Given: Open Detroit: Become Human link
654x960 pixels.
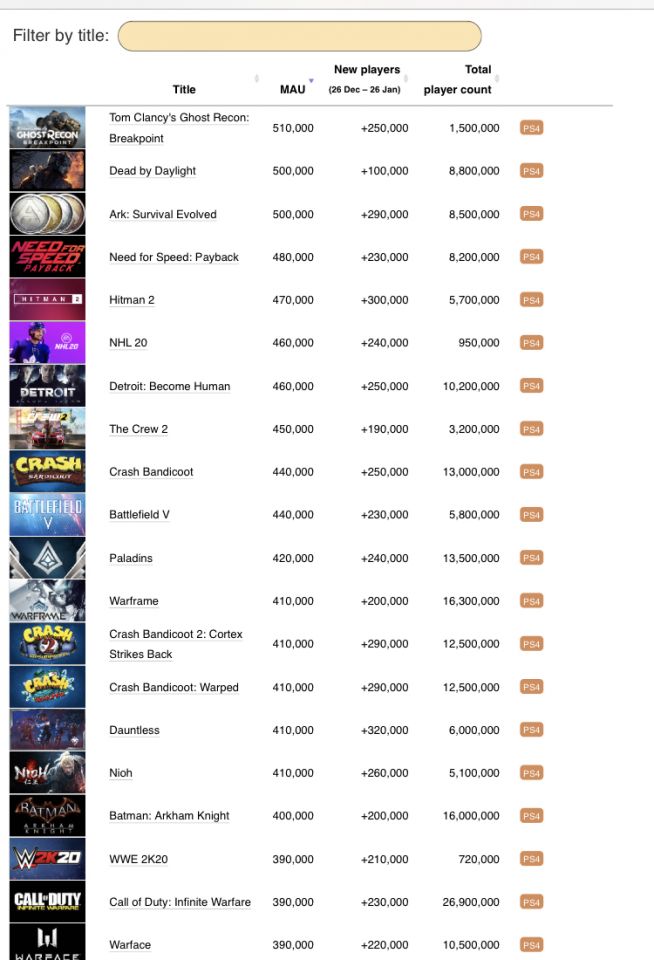Looking at the screenshot, I should (x=169, y=386).
